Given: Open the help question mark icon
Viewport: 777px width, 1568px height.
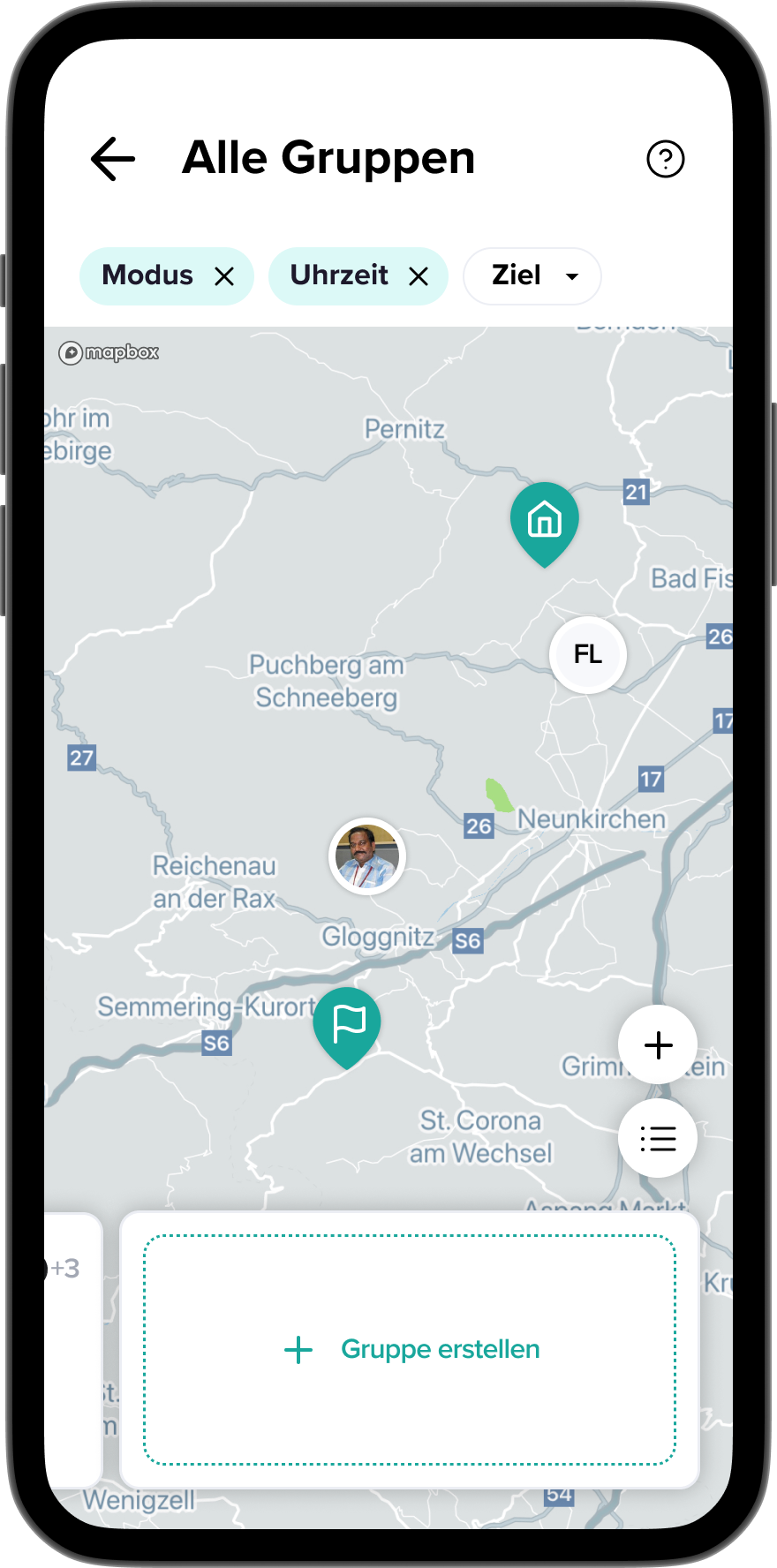Looking at the screenshot, I should click(665, 159).
